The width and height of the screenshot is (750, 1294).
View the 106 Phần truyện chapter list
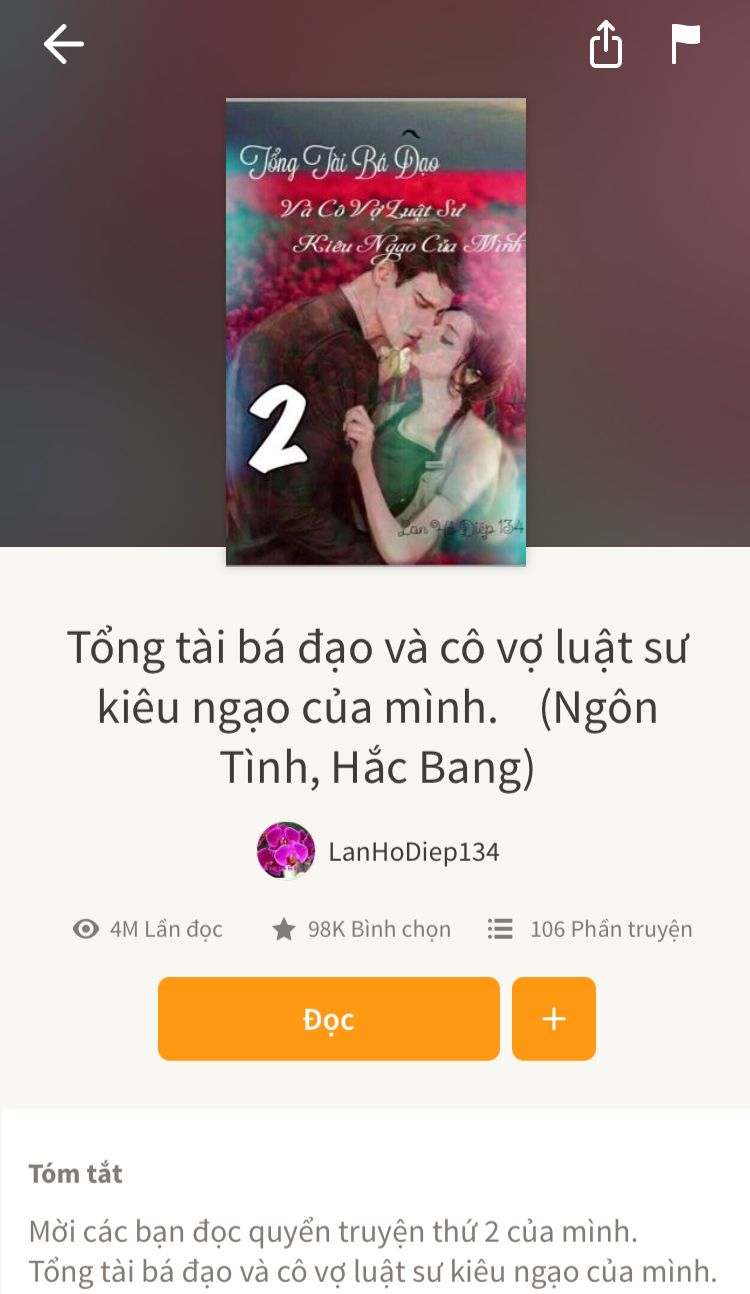[x=590, y=929]
